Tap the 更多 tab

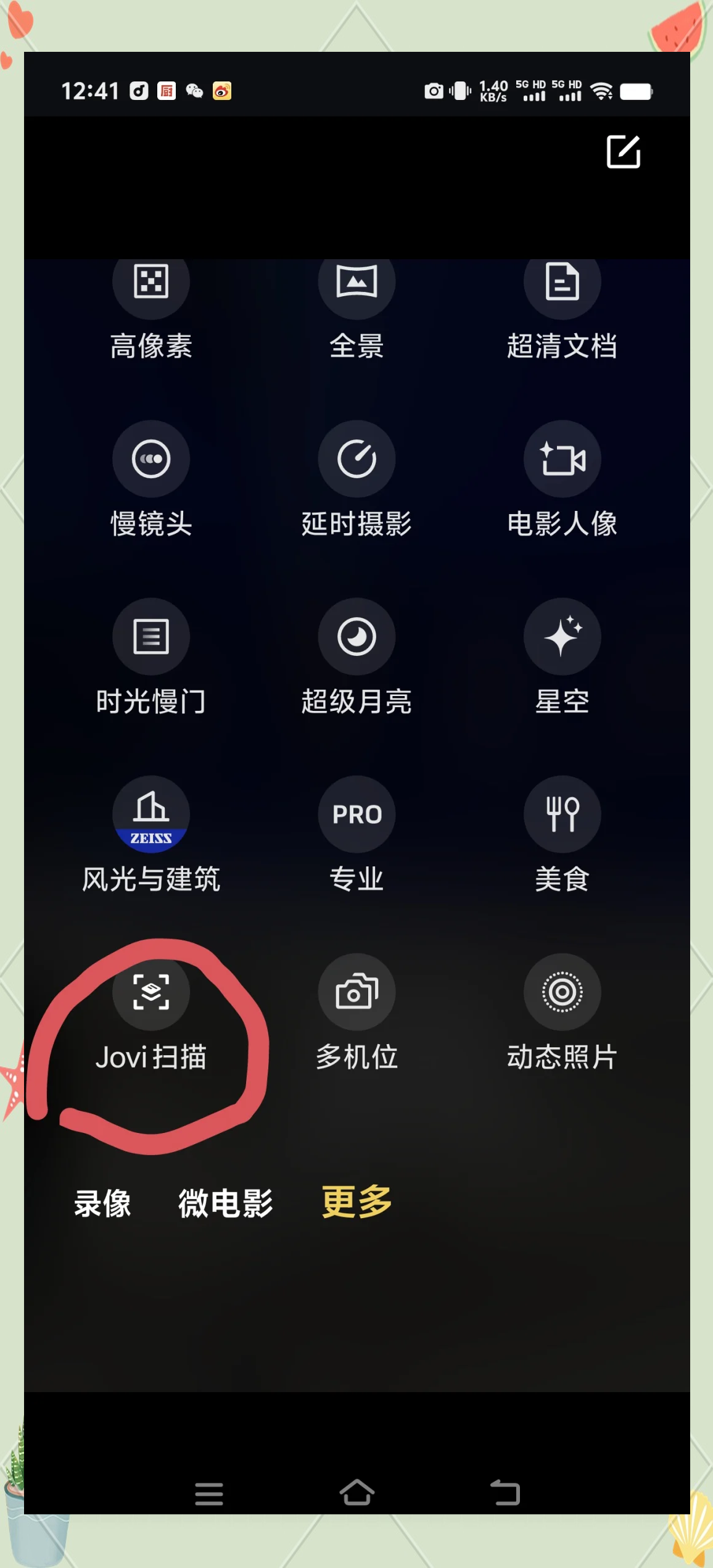coord(356,1202)
